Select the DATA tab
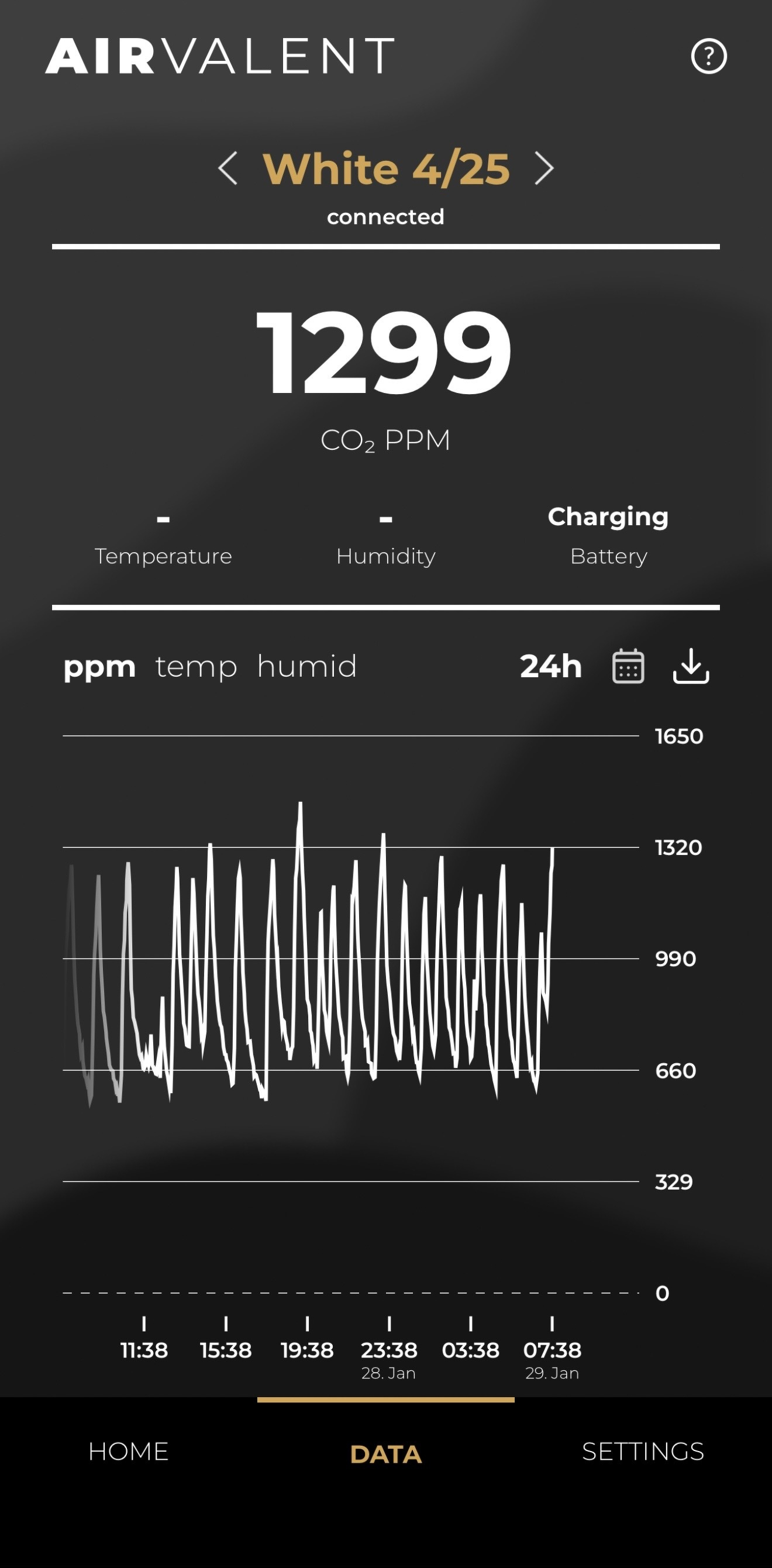Image resolution: width=772 pixels, height=1568 pixels. point(386,1453)
